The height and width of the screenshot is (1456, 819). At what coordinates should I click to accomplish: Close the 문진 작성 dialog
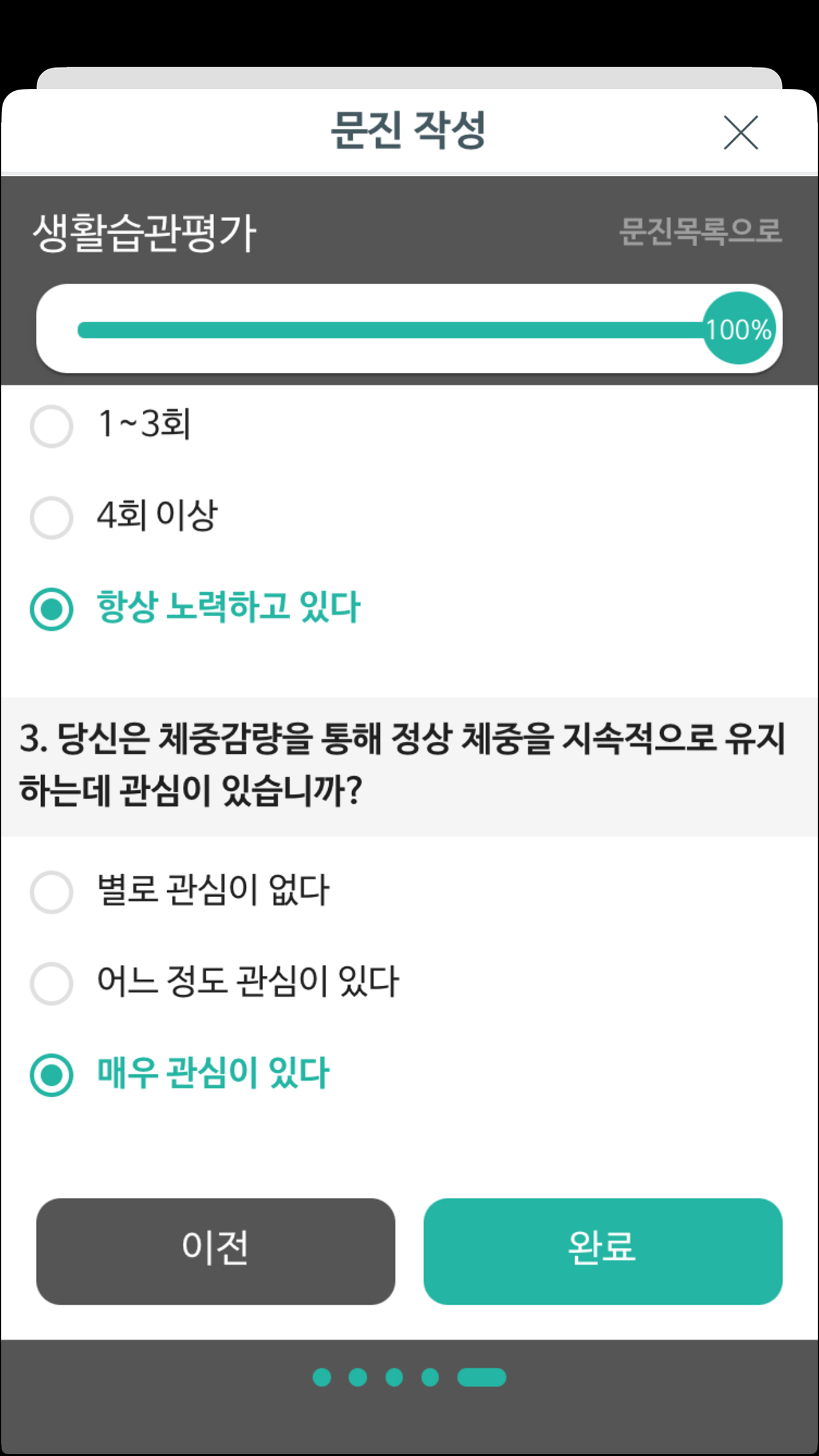click(x=741, y=132)
